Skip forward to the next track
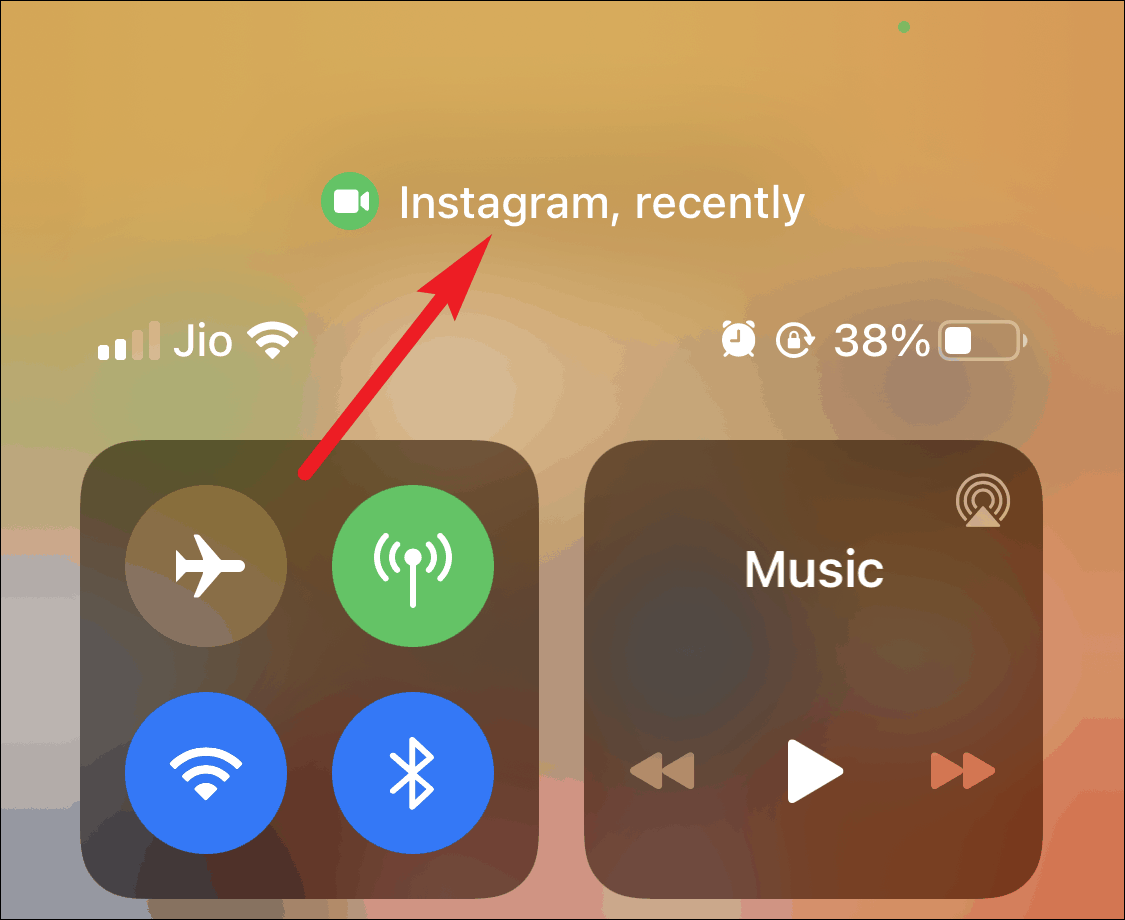The width and height of the screenshot is (1125, 920). pos(963,771)
